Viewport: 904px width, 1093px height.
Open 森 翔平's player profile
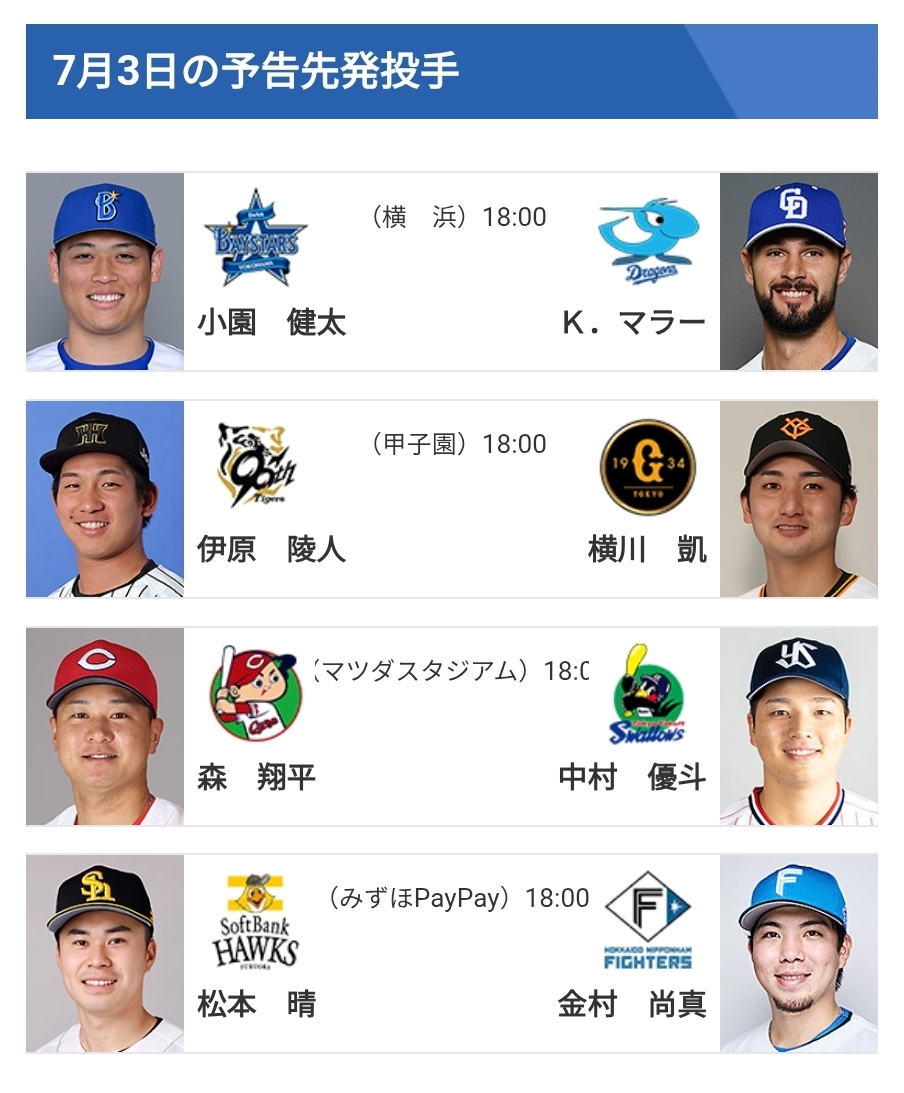pos(257,777)
